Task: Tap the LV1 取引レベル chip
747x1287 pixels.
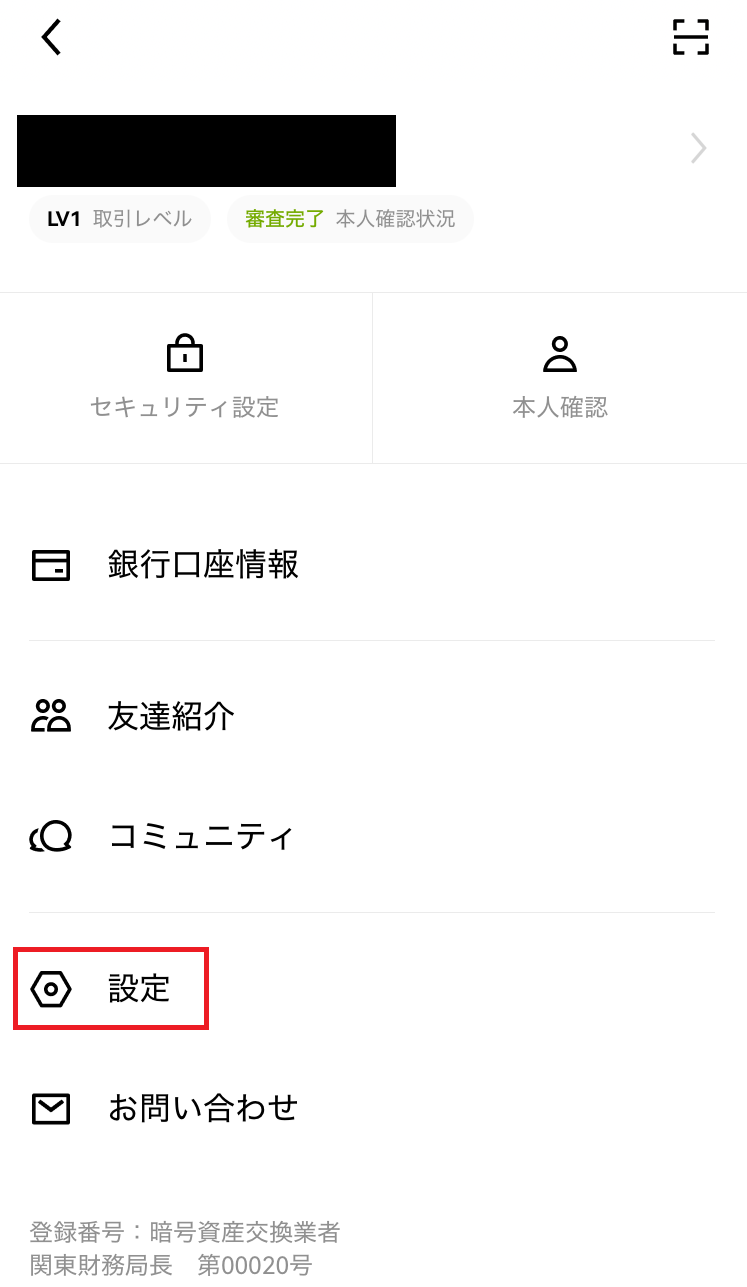Action: click(119, 219)
